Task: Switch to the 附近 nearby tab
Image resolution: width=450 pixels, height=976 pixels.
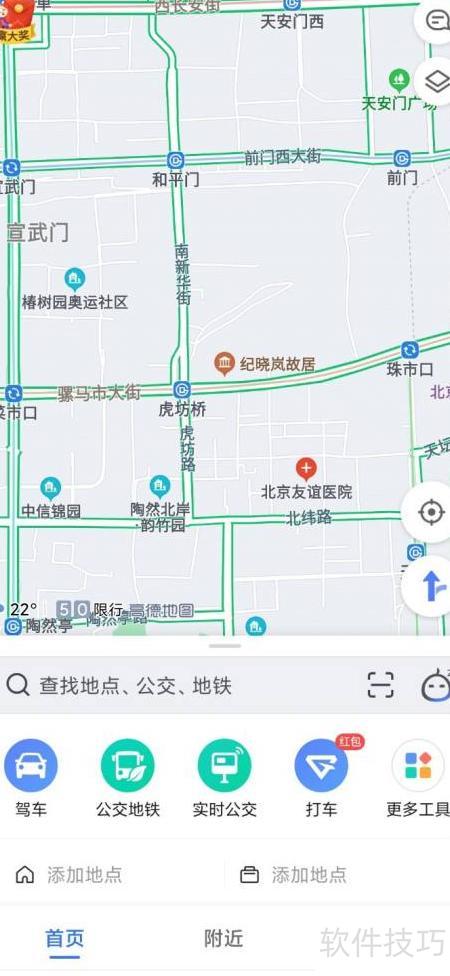Action: coord(223,938)
